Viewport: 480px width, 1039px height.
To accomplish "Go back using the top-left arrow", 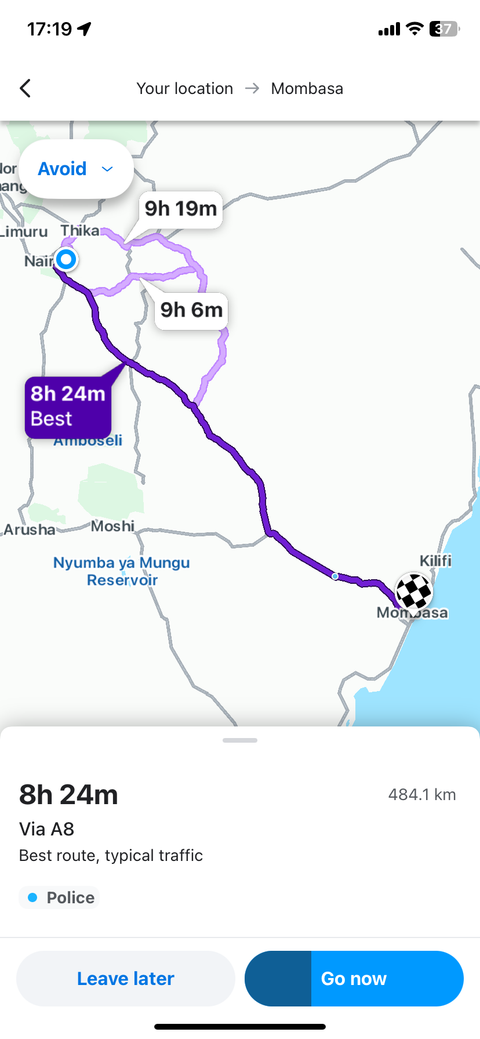I will click(x=25, y=89).
